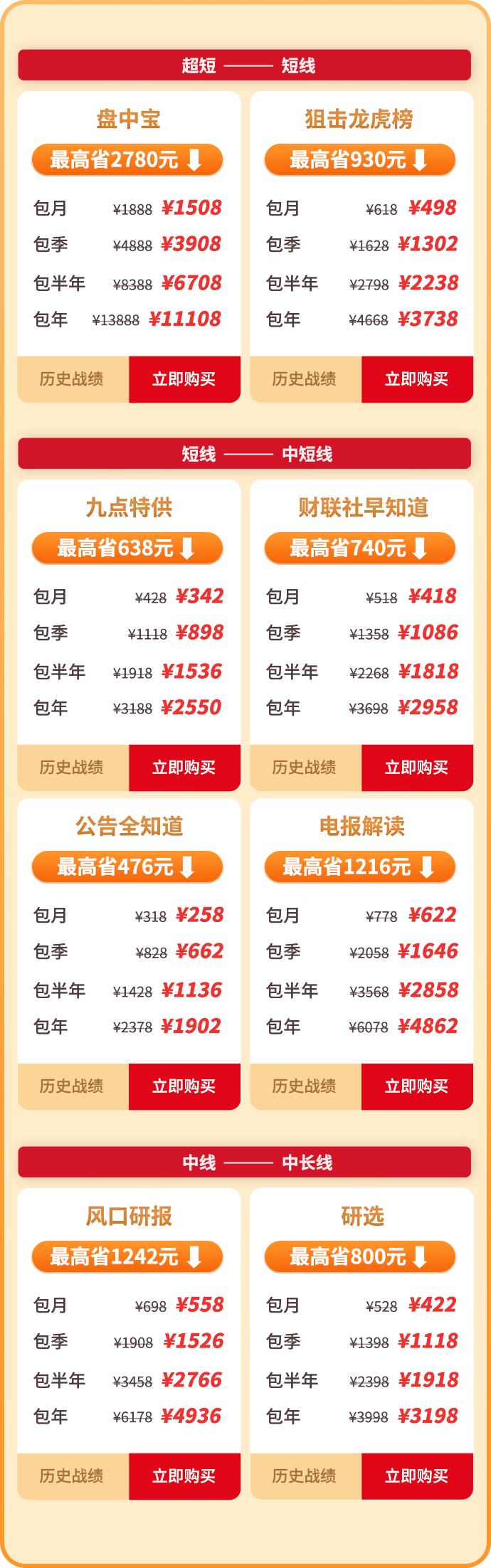Open 研选 历史战绩

(x=305, y=1476)
